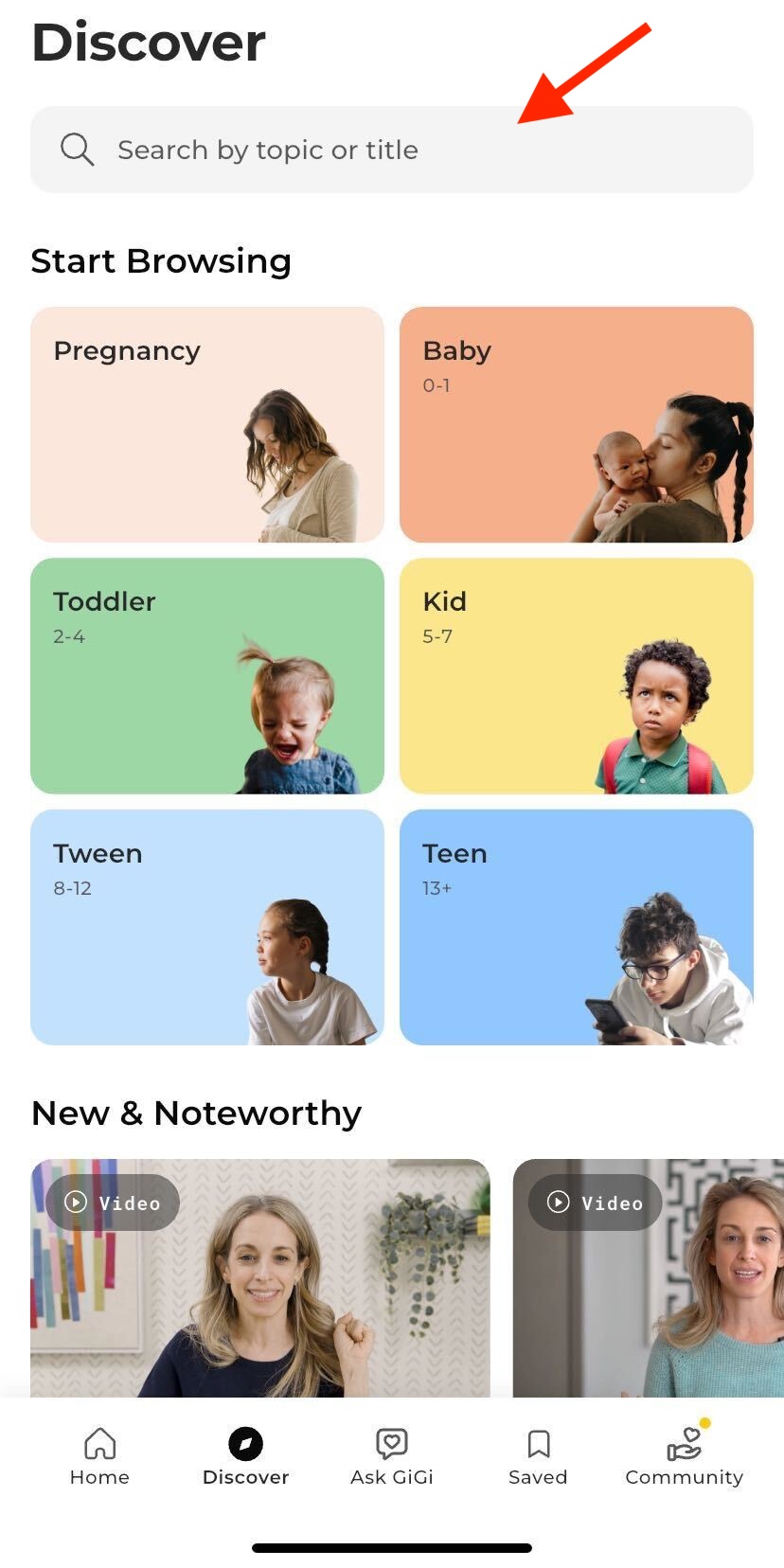The width and height of the screenshot is (784, 1568).
Task: Go to the Home tab
Action: [99, 1457]
